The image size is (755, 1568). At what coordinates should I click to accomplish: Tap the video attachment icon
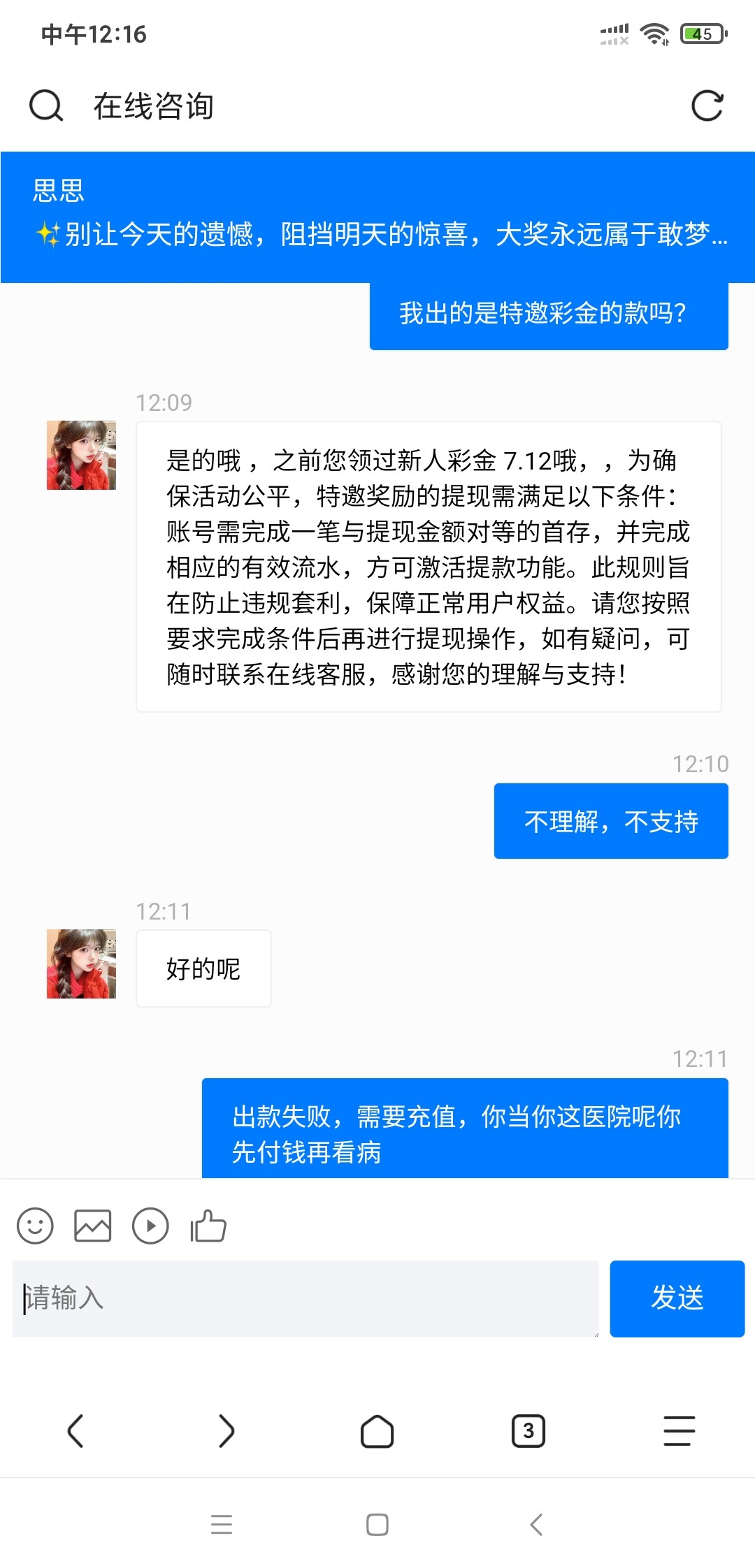point(150,1226)
